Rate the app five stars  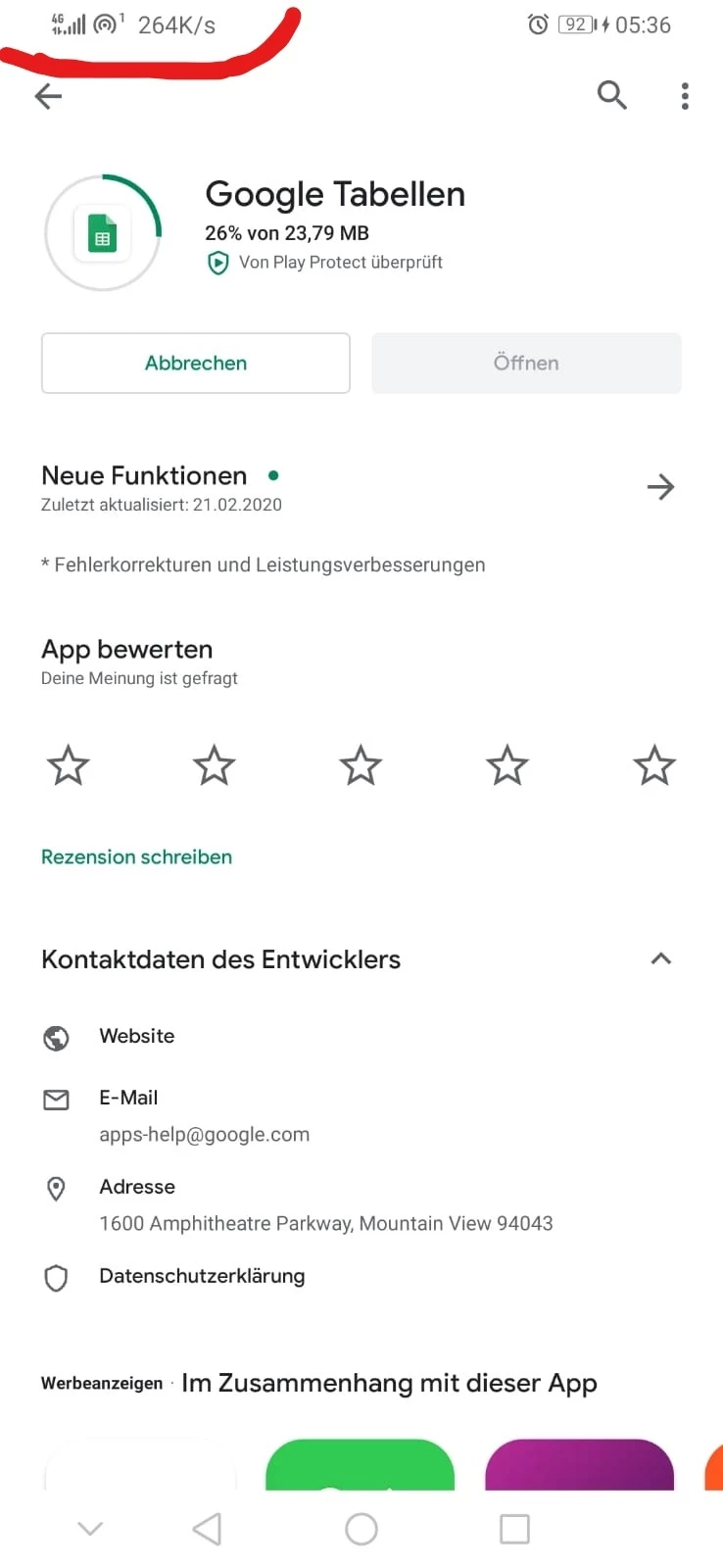[653, 765]
